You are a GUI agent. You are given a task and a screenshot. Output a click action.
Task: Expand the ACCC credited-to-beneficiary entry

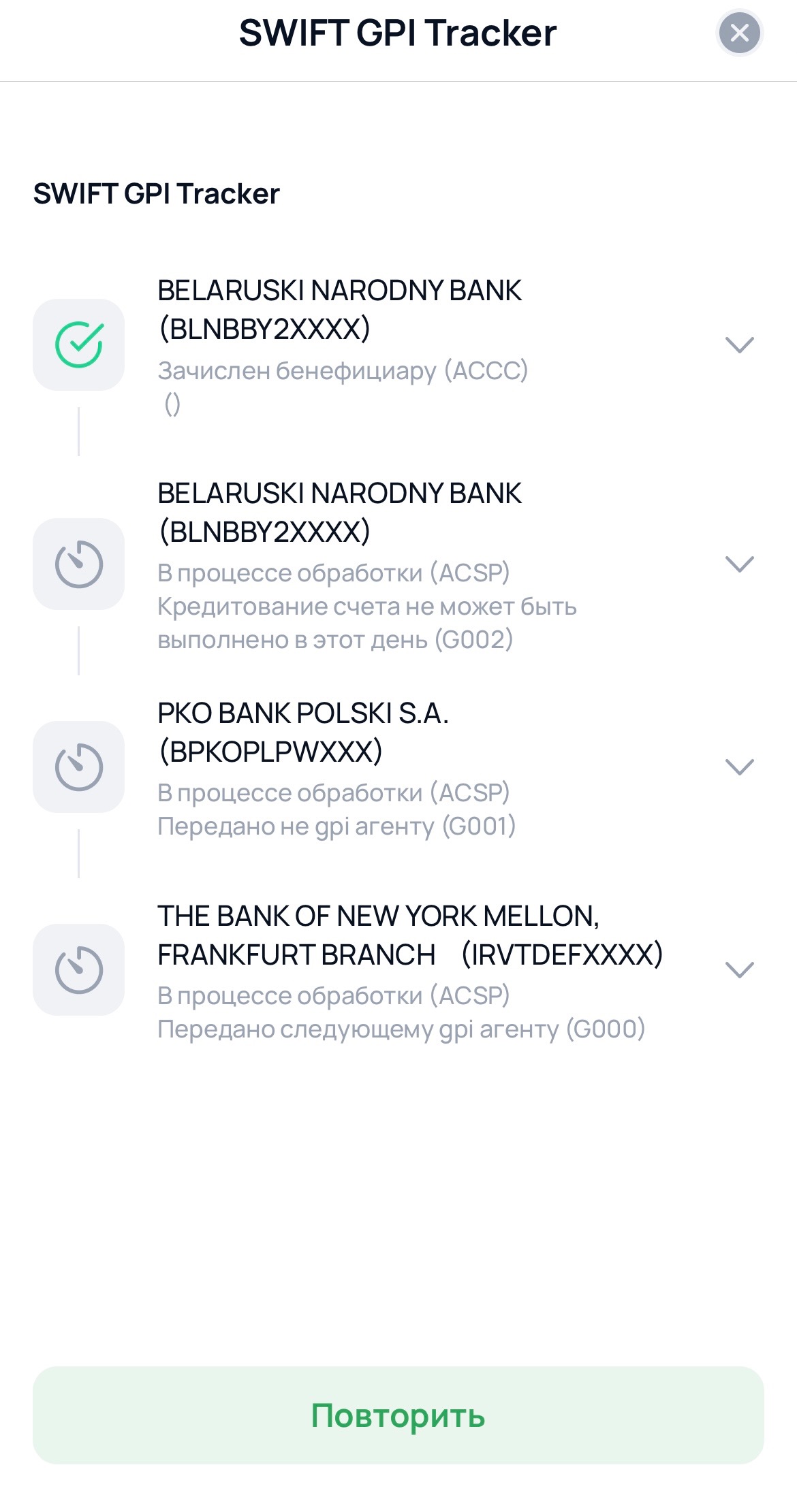pos(739,344)
